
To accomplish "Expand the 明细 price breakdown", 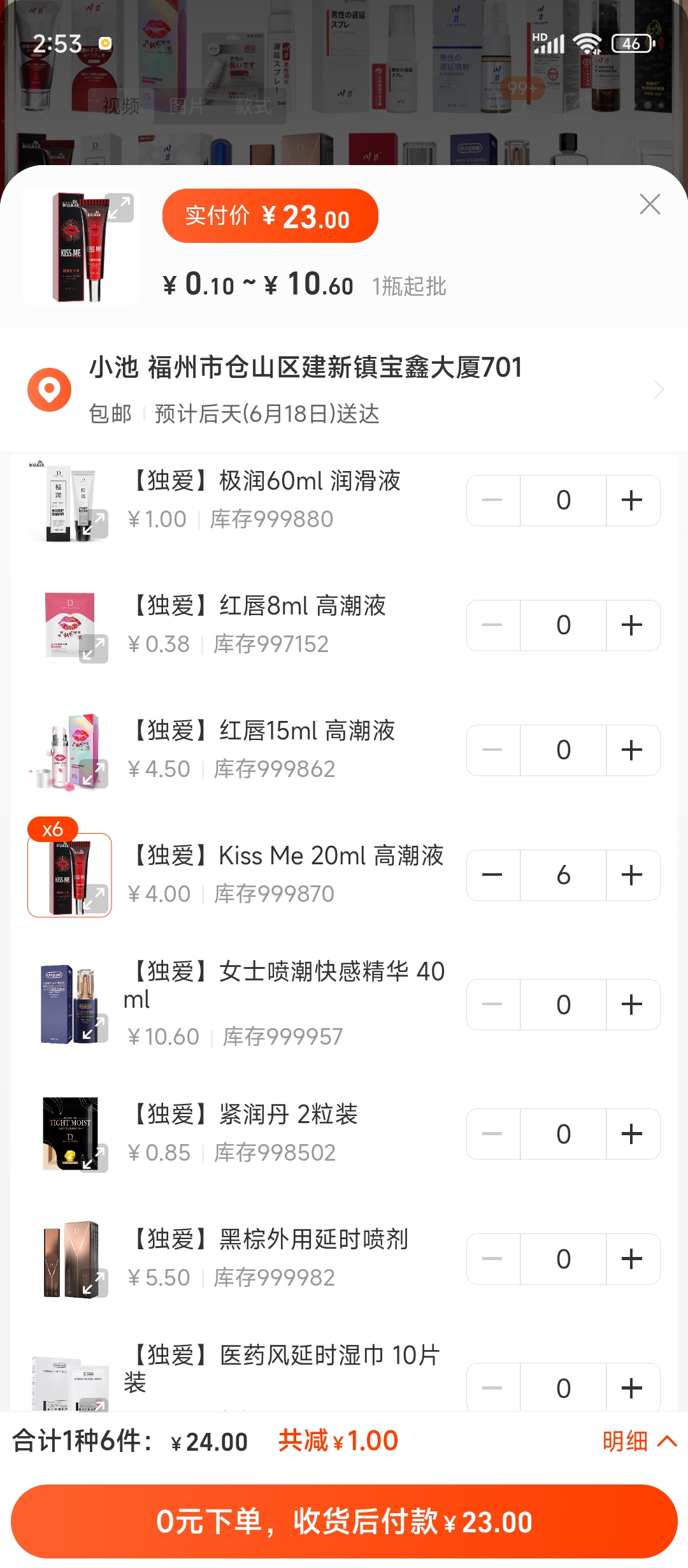I will tap(640, 1441).
